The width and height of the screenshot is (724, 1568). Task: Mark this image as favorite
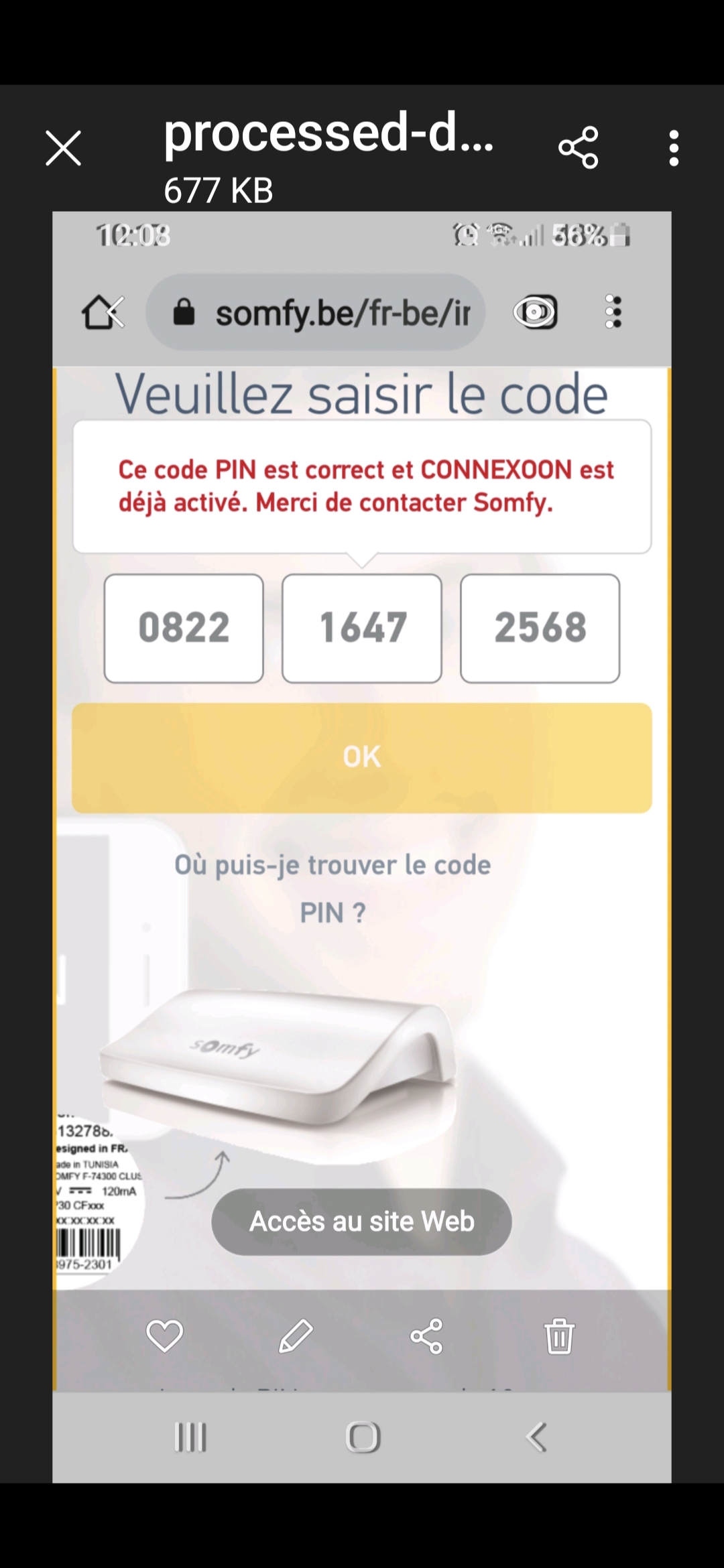164,1336
